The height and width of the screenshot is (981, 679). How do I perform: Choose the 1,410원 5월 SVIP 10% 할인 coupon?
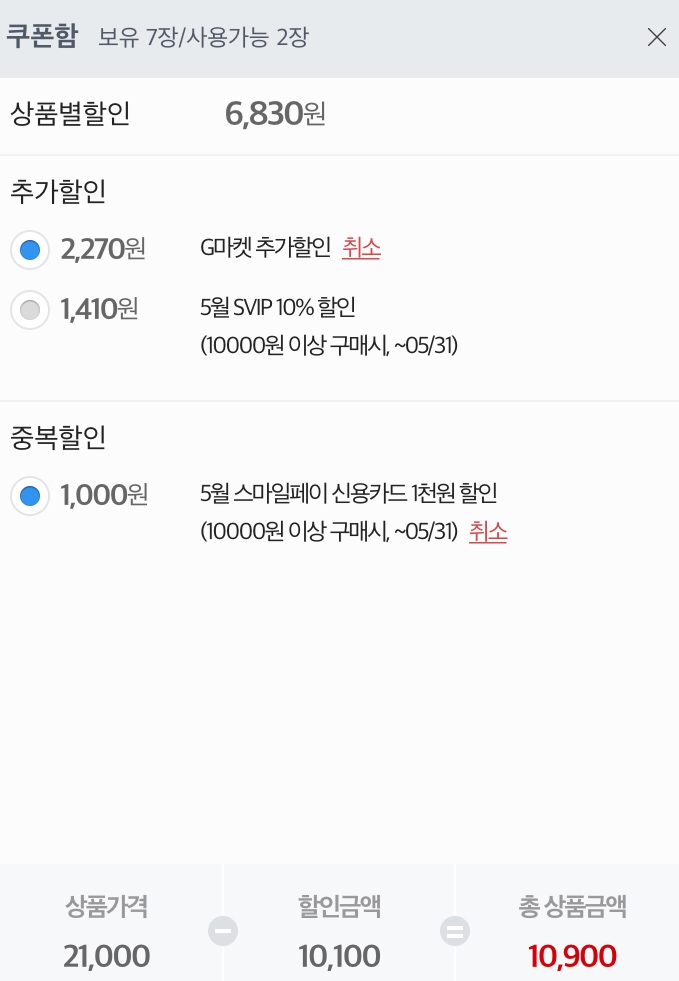30,310
